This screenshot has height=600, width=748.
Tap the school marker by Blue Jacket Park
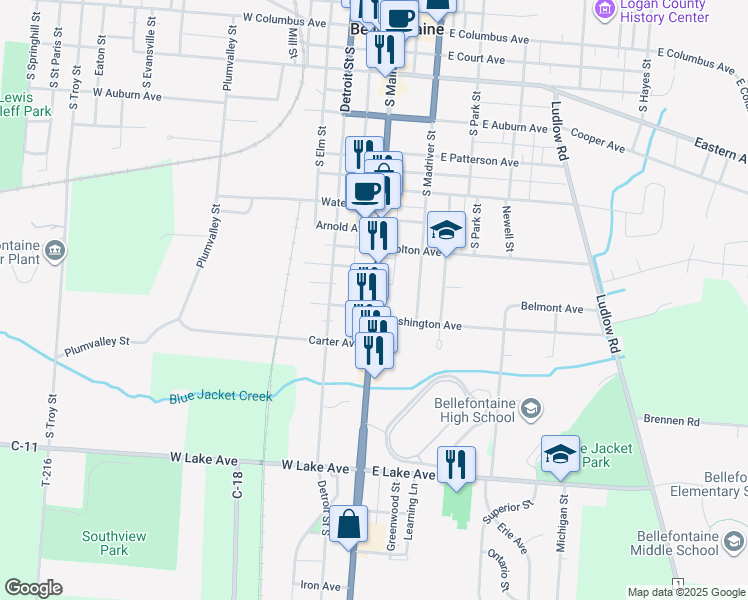coord(561,454)
